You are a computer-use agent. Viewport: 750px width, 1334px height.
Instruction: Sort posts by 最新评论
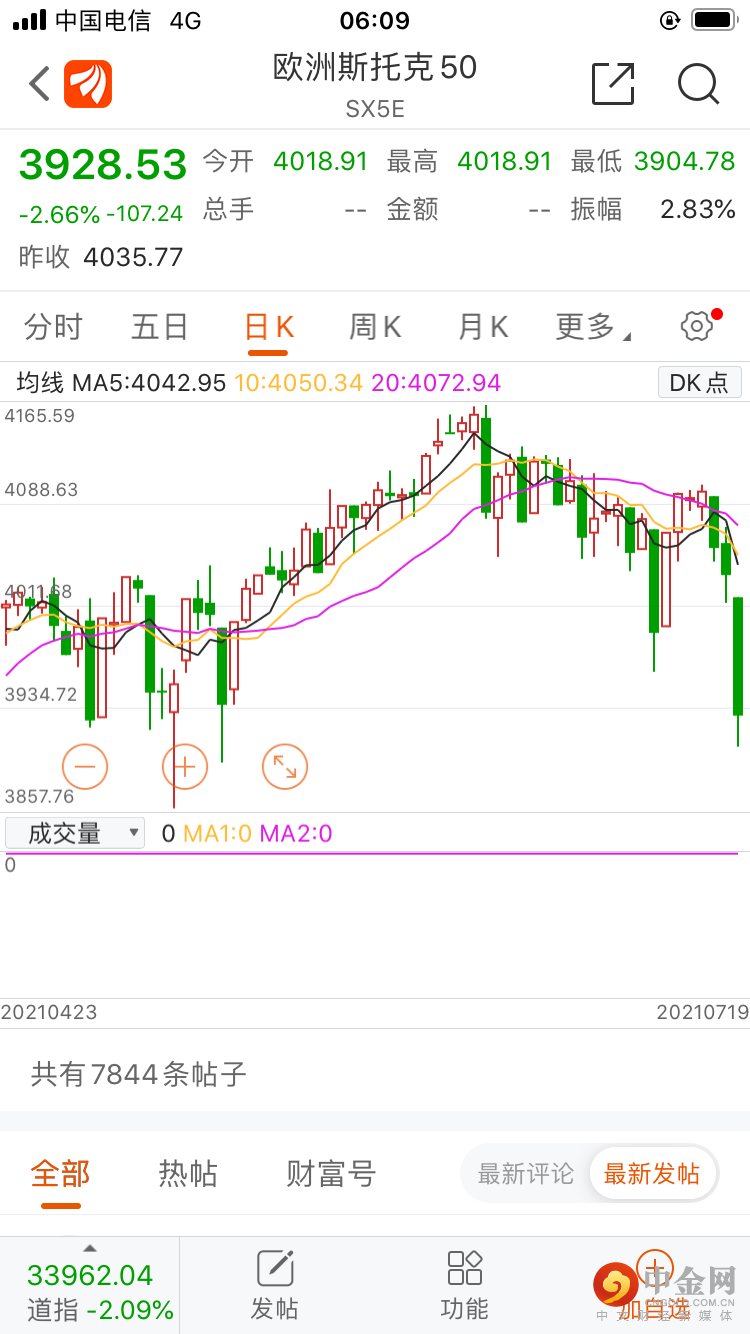tap(526, 1173)
